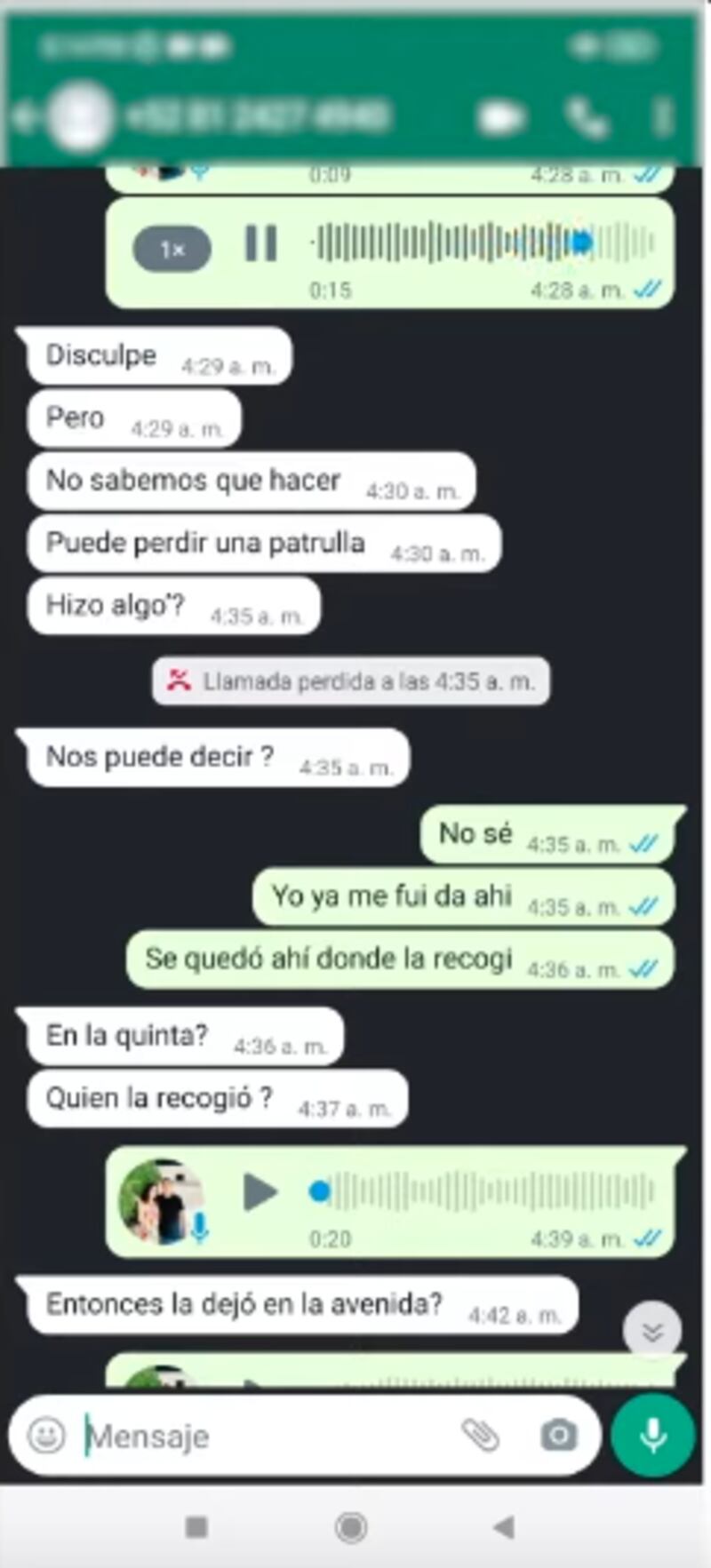Start a voice call from the header
Image resolution: width=711 pixels, height=1568 pixels.
pos(587,117)
